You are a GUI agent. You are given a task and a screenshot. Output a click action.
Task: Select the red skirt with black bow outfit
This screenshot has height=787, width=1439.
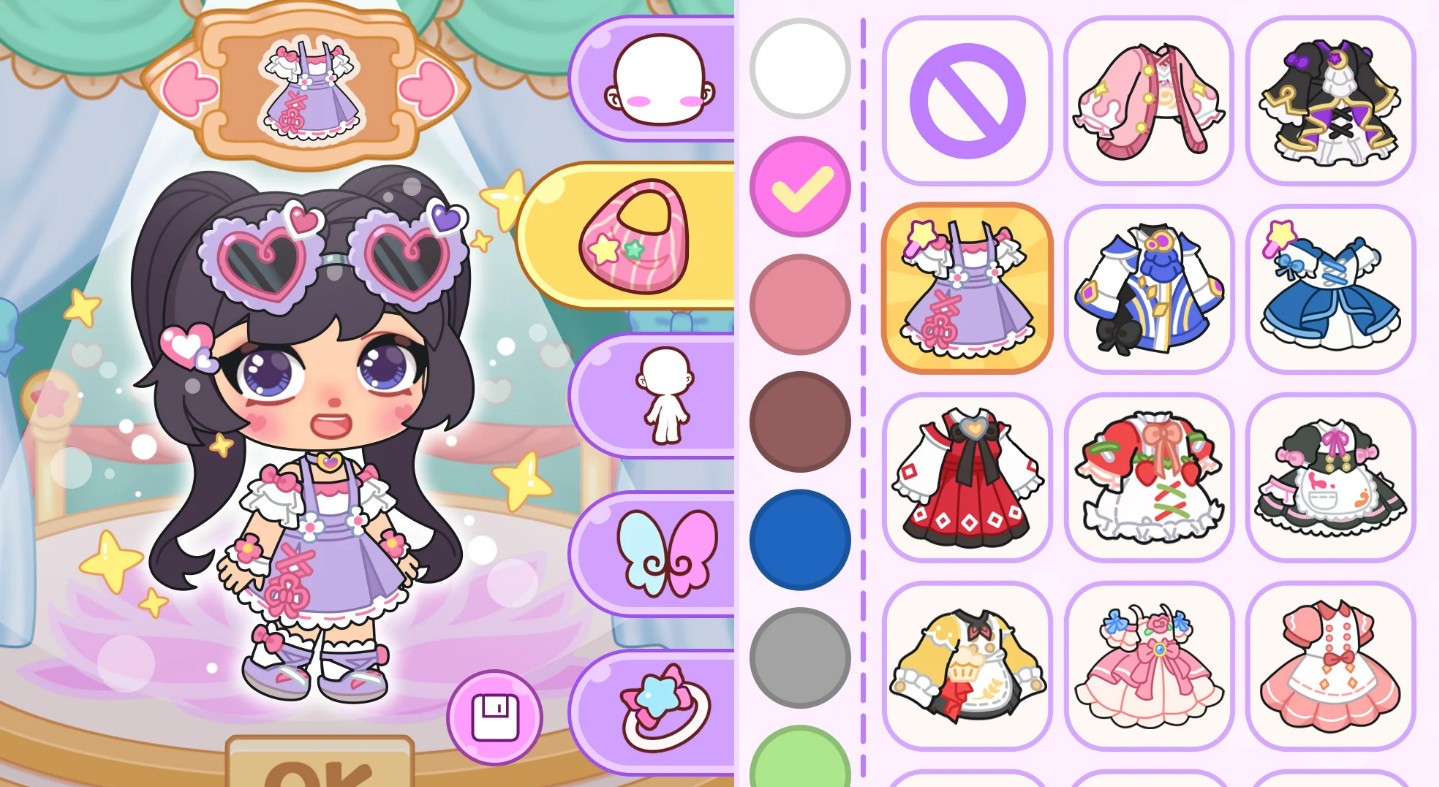pos(967,477)
